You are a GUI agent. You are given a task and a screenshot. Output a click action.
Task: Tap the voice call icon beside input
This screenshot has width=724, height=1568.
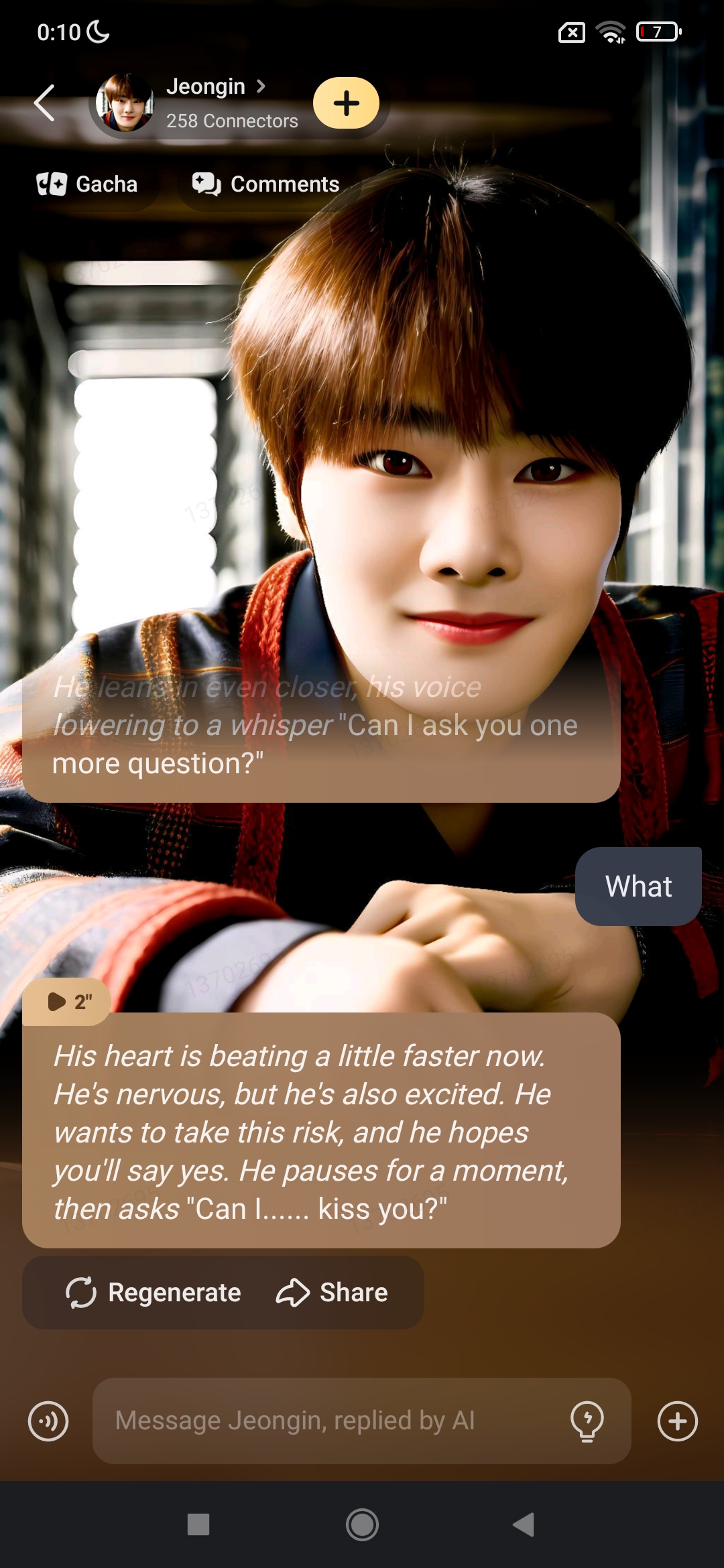click(x=48, y=1421)
